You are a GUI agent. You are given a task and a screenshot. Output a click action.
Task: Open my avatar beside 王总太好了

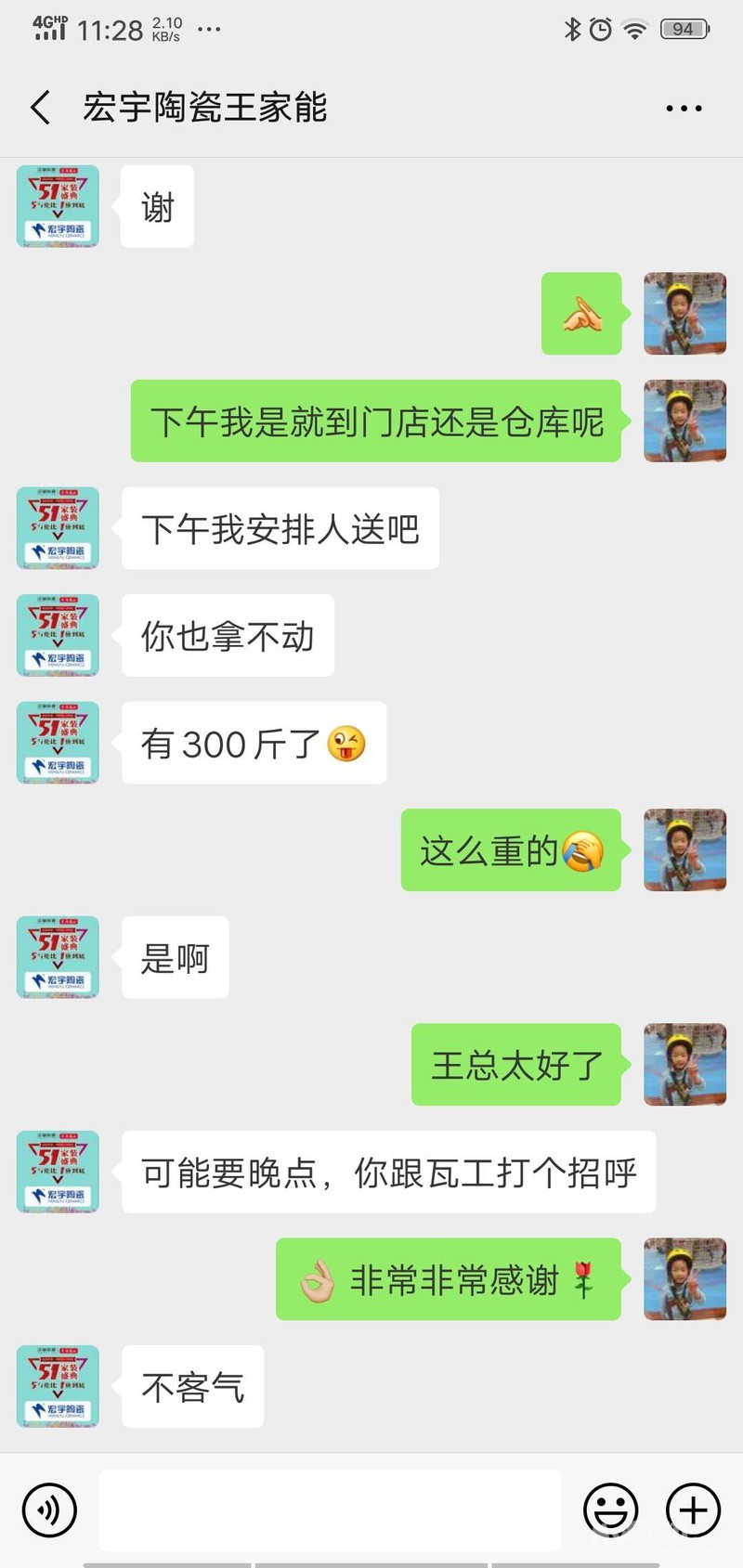point(684,1064)
